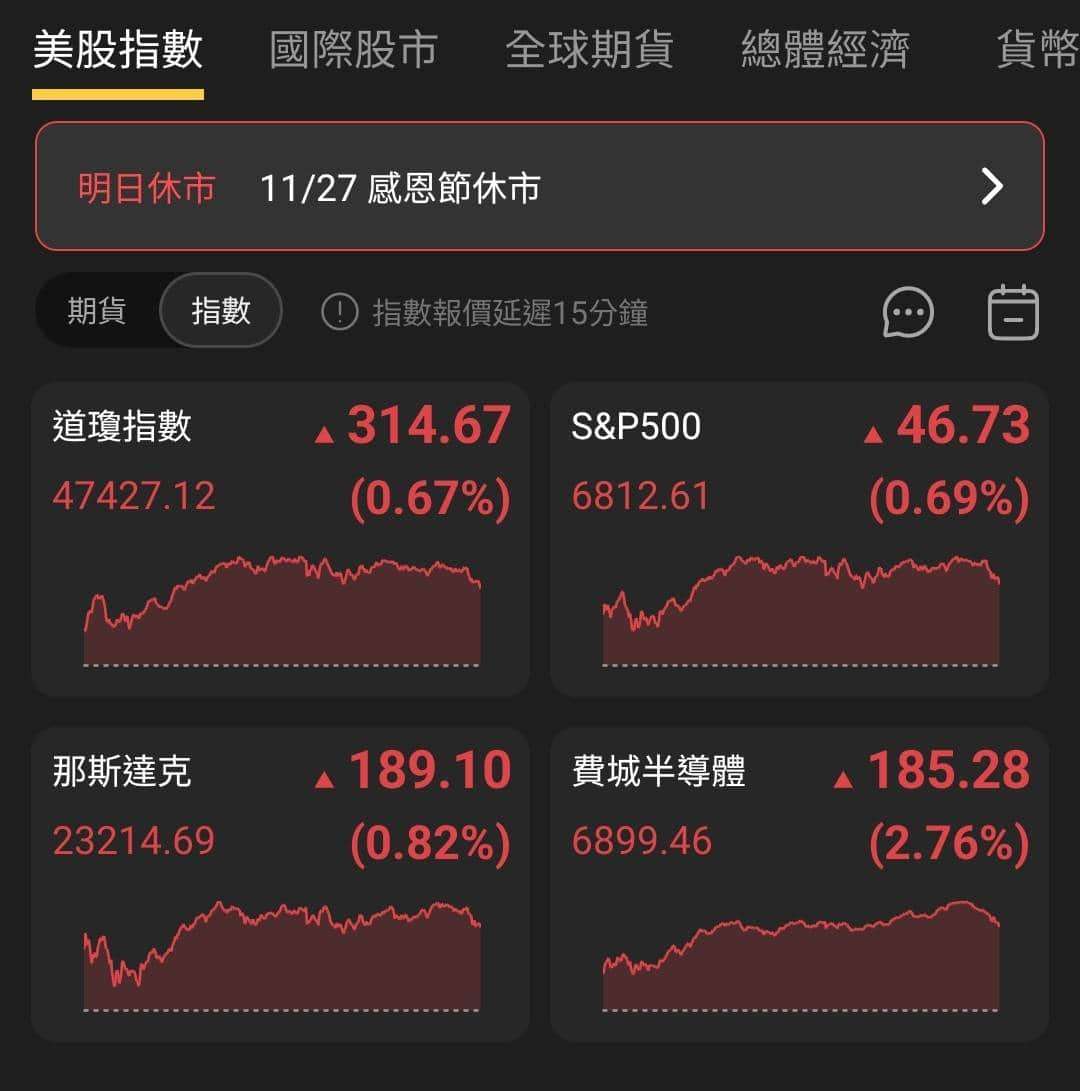Tap the info icon beside 指數報價延遲15分鐘
This screenshot has width=1080, height=1091.
pos(340,312)
